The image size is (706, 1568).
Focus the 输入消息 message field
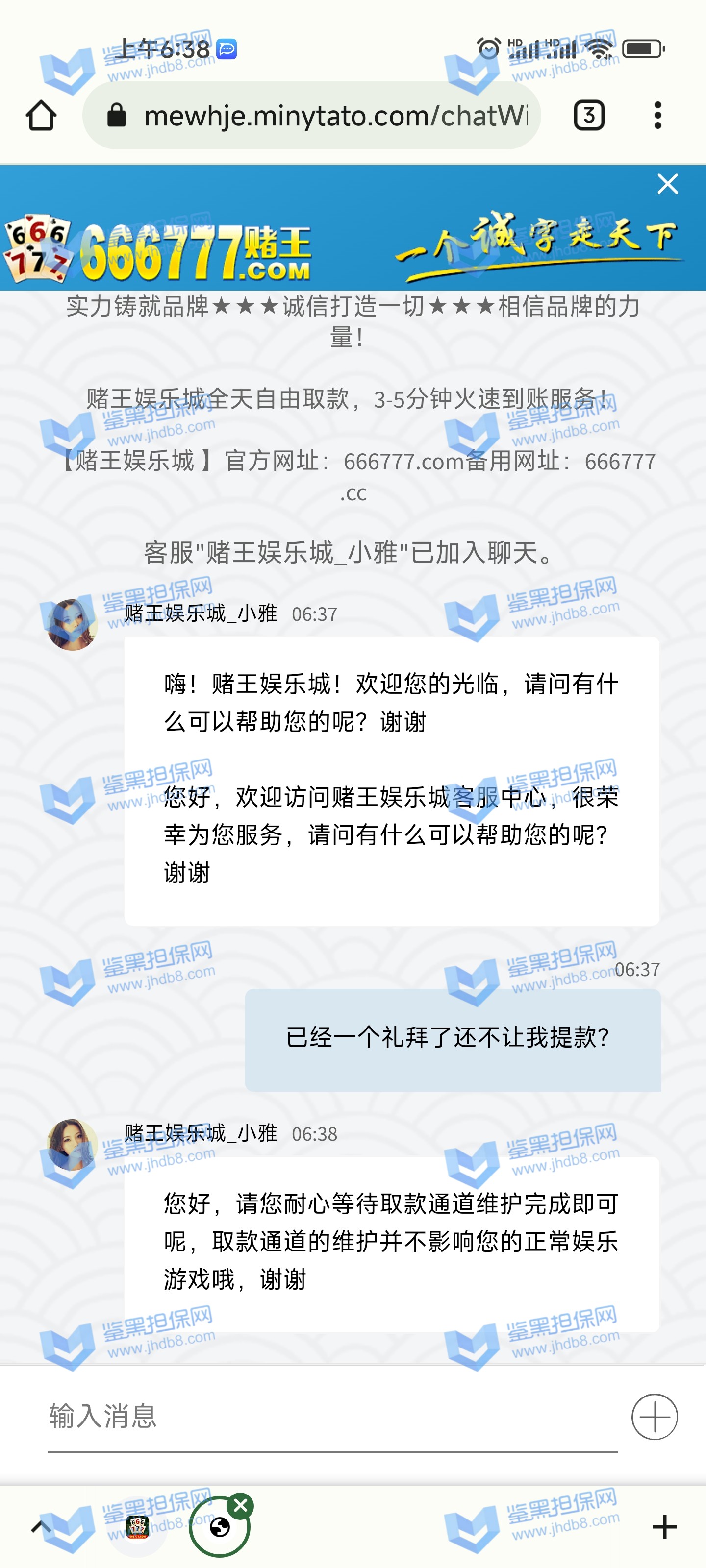point(332,1417)
